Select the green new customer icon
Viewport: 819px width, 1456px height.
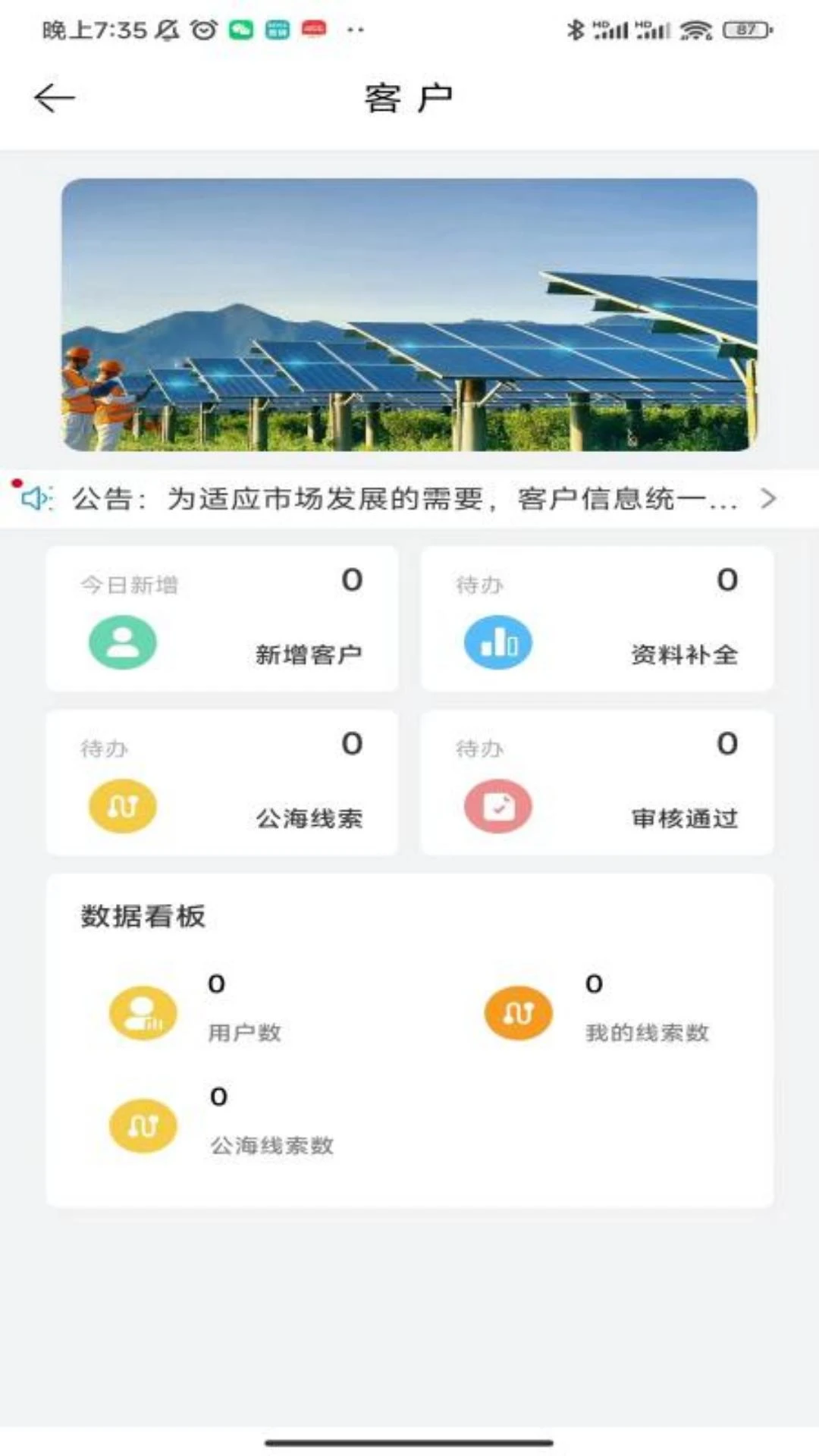tap(121, 642)
